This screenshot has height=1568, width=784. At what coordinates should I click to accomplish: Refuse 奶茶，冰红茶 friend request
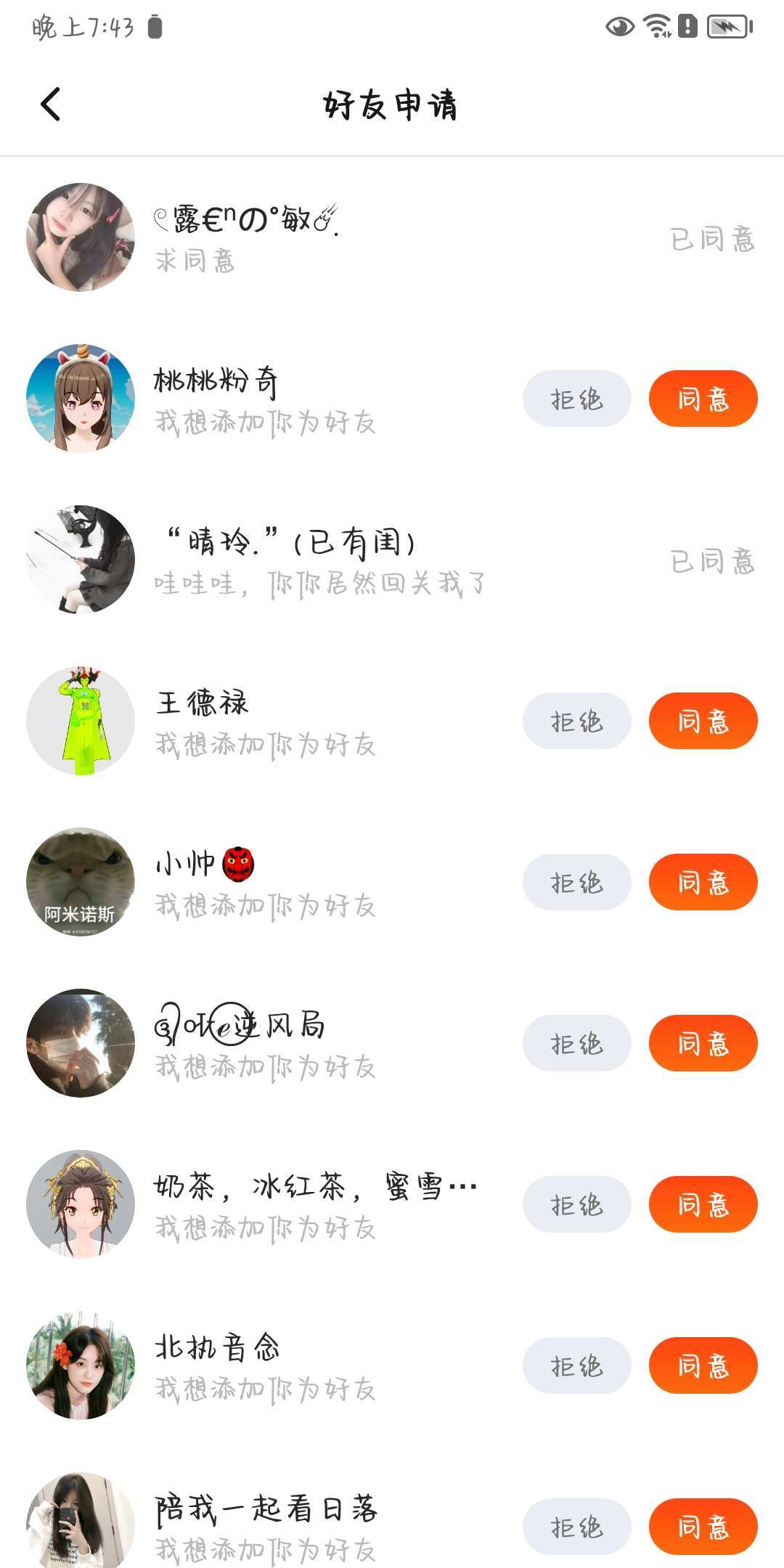tap(576, 1204)
